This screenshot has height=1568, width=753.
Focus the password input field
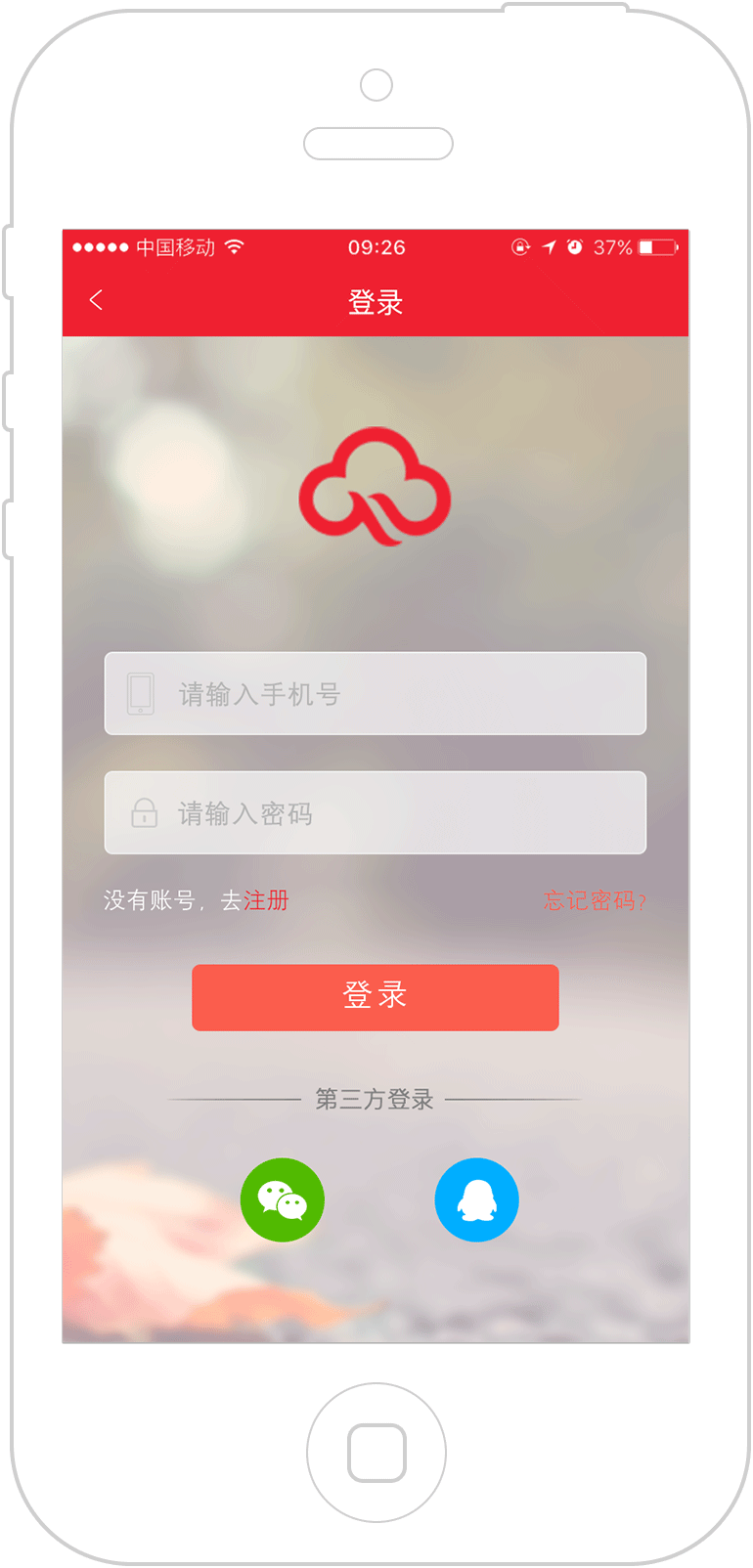pos(376,813)
